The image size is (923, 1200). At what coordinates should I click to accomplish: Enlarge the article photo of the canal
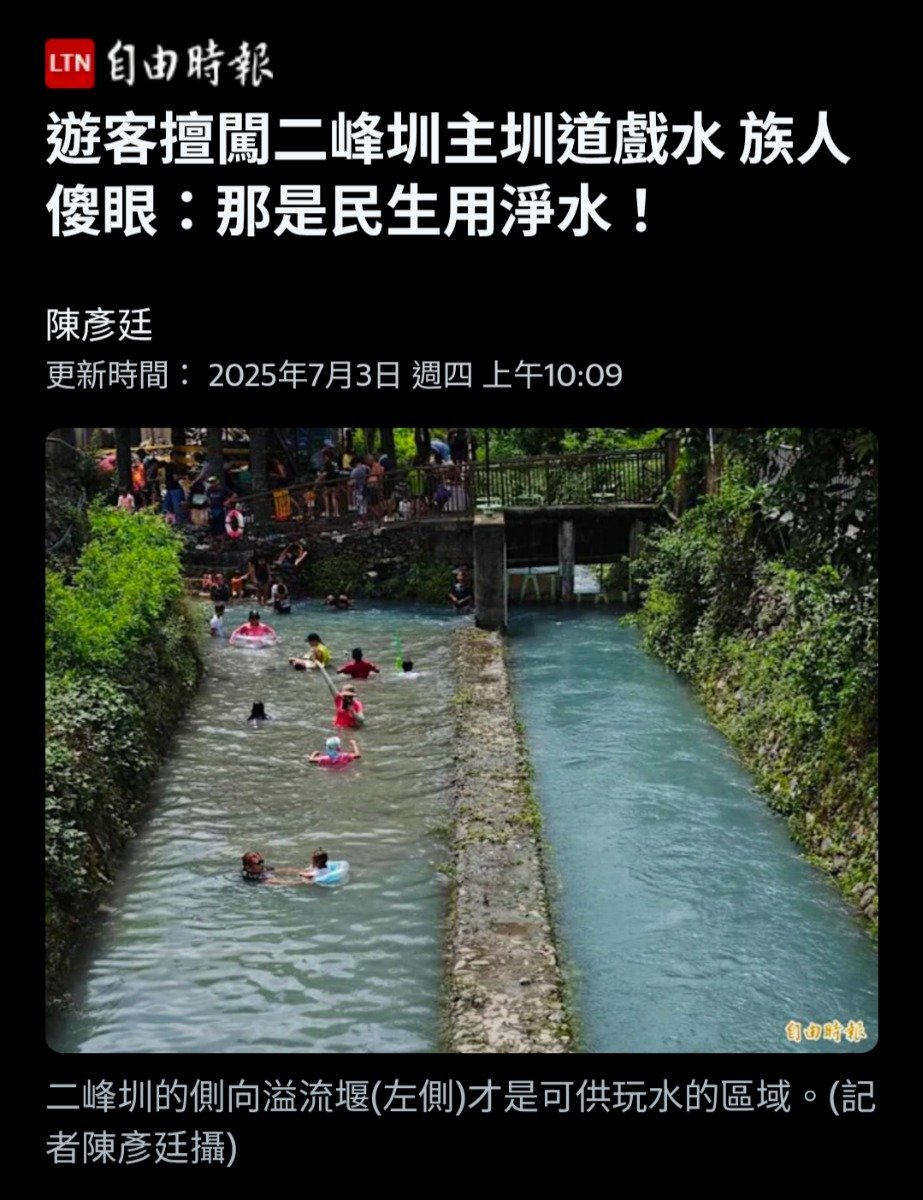coord(461,740)
